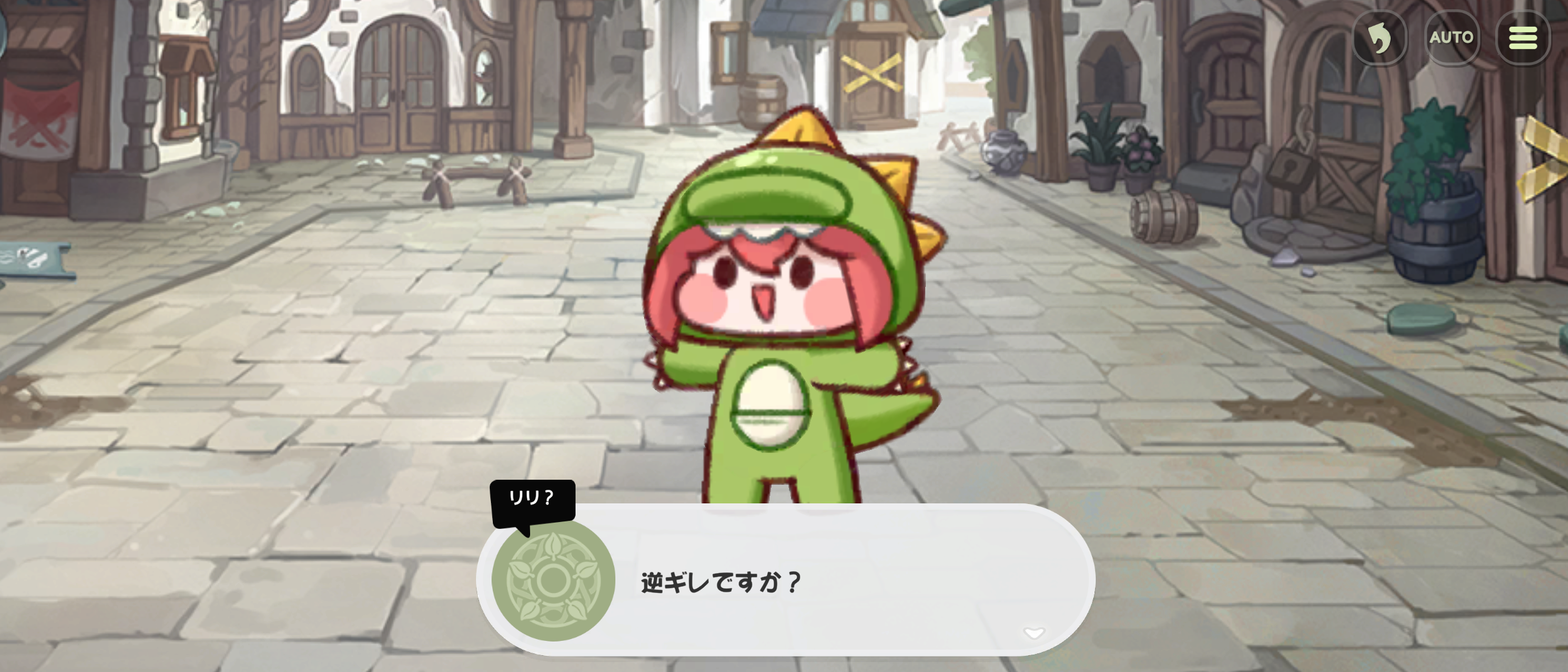Enable AUTO dialogue playback
Screen dimensions: 1568x672
[x=1452, y=38]
